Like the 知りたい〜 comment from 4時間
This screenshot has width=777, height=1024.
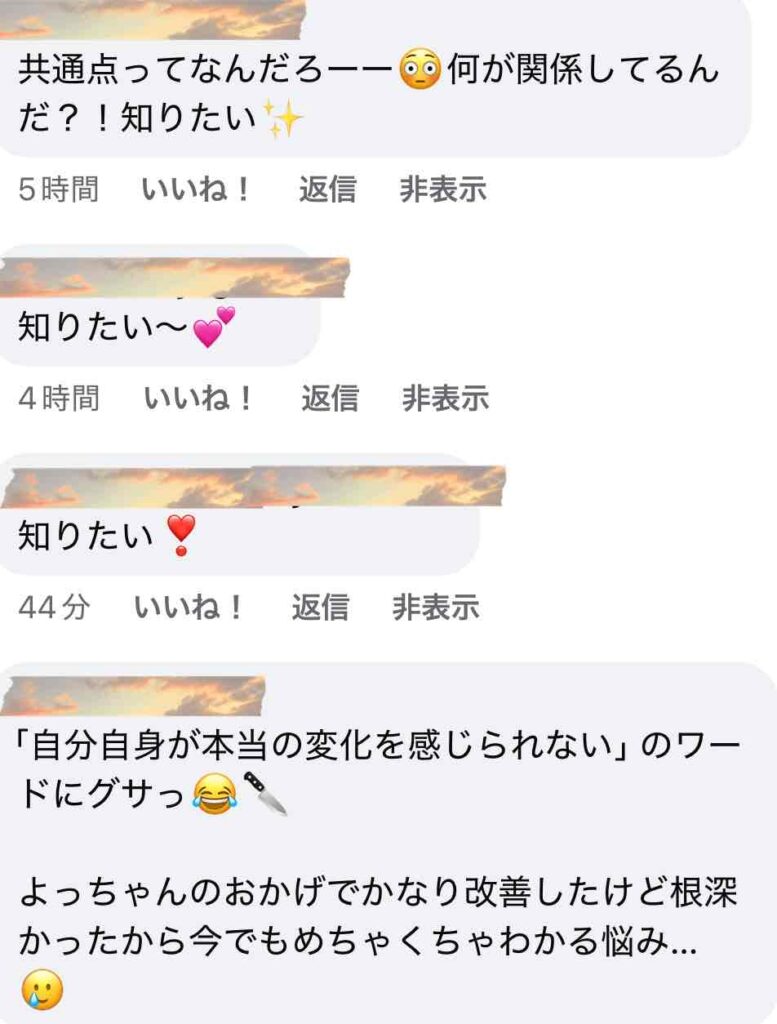199,398
